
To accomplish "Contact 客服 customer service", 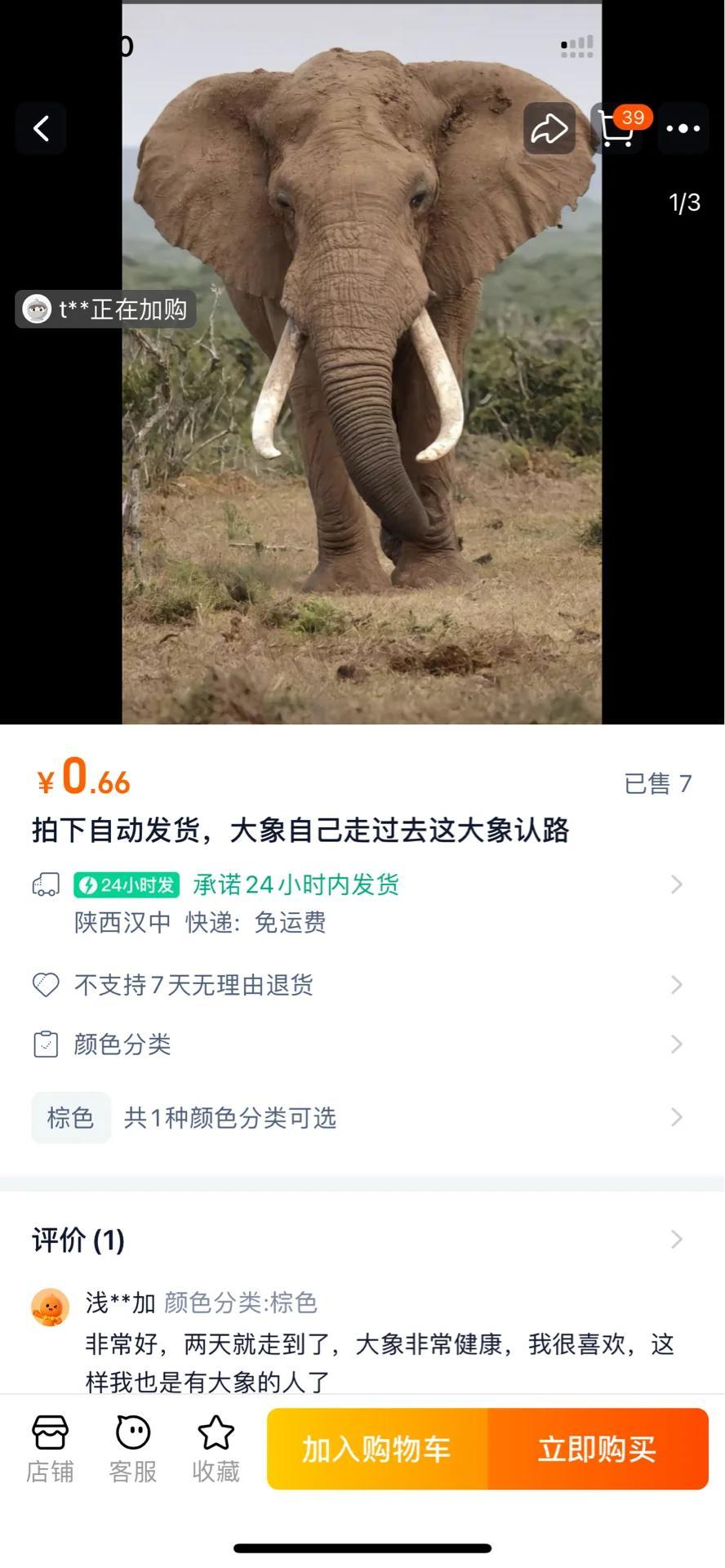I will point(133,1449).
